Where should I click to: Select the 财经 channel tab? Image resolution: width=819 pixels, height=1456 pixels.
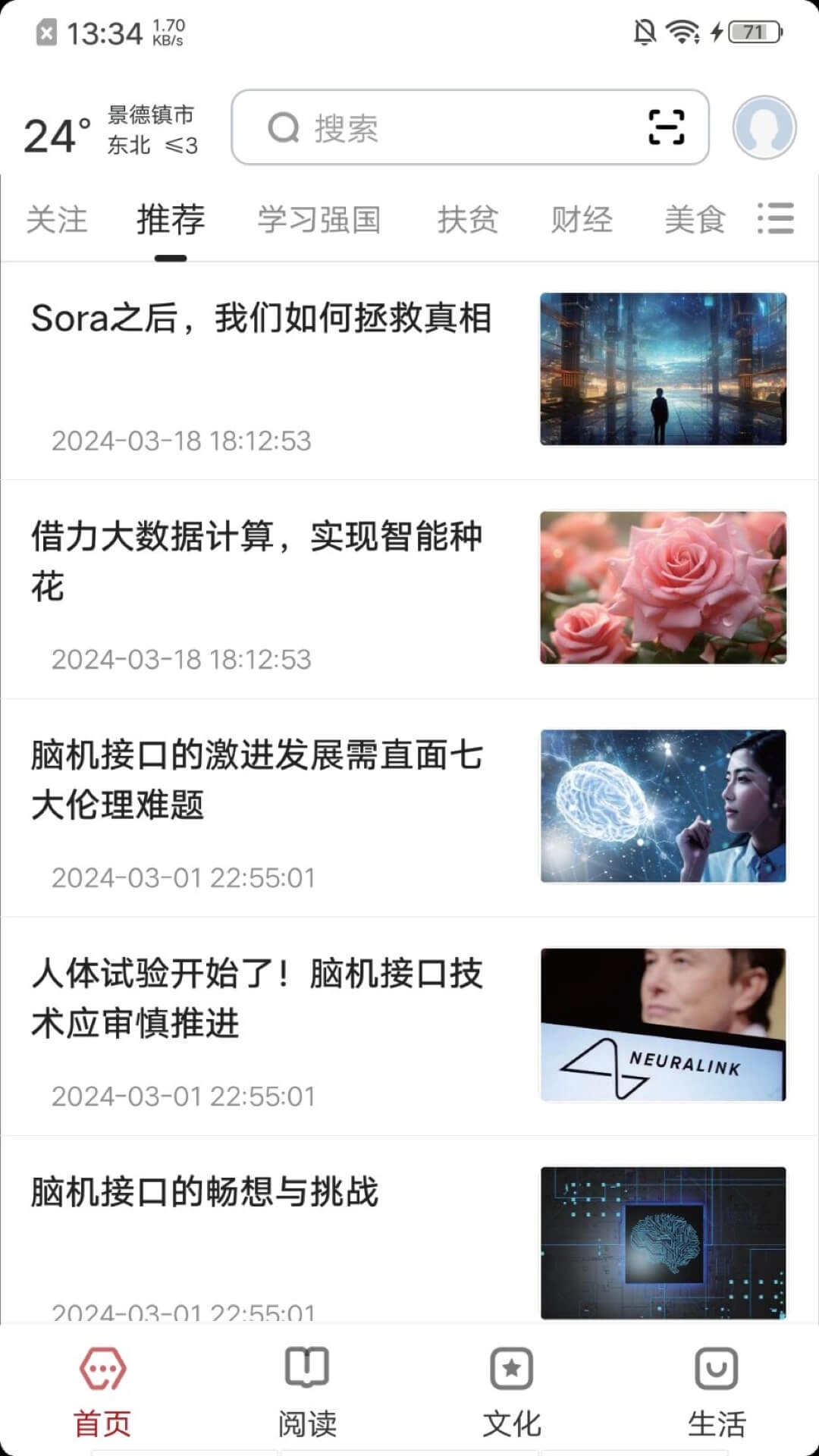click(581, 220)
